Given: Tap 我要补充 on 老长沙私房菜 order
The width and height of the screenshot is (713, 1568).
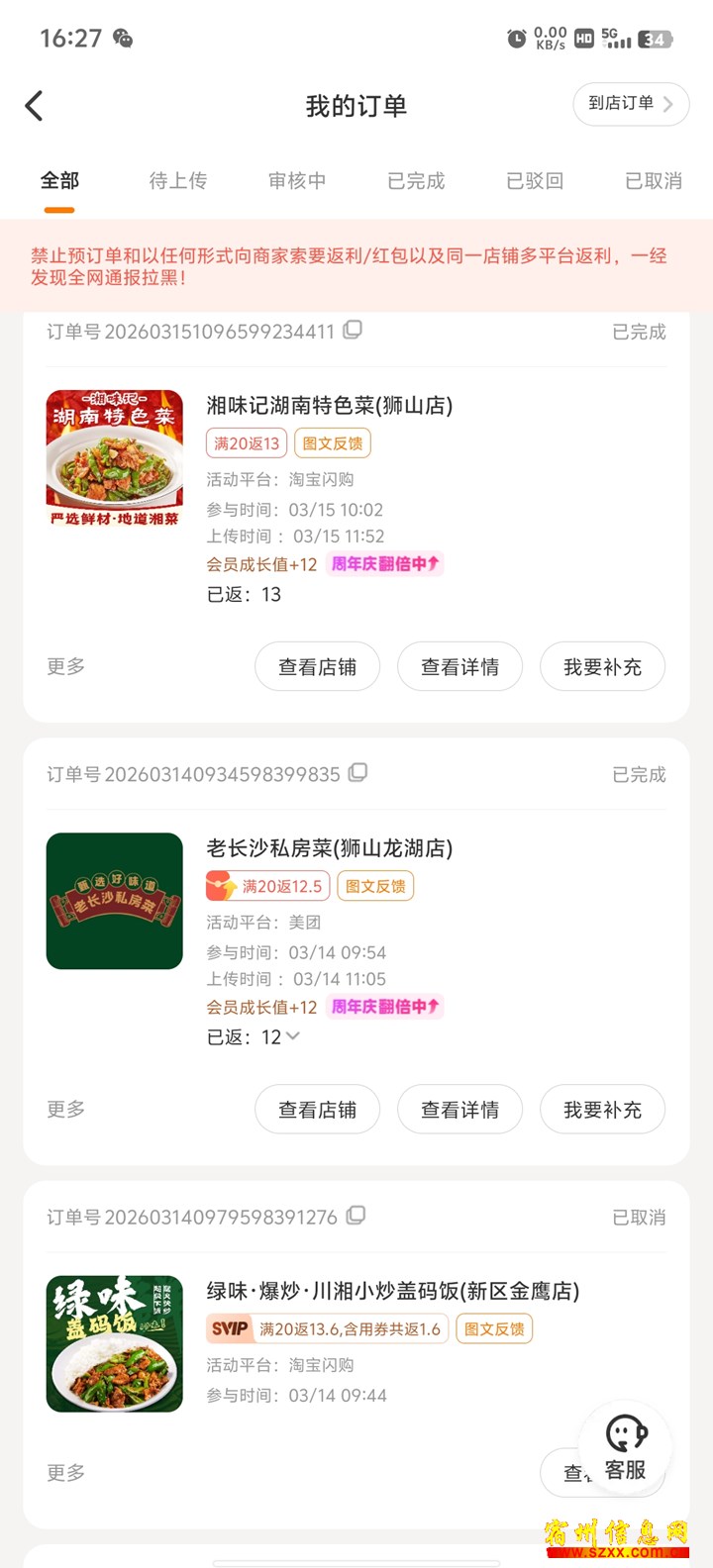Looking at the screenshot, I should [602, 1110].
